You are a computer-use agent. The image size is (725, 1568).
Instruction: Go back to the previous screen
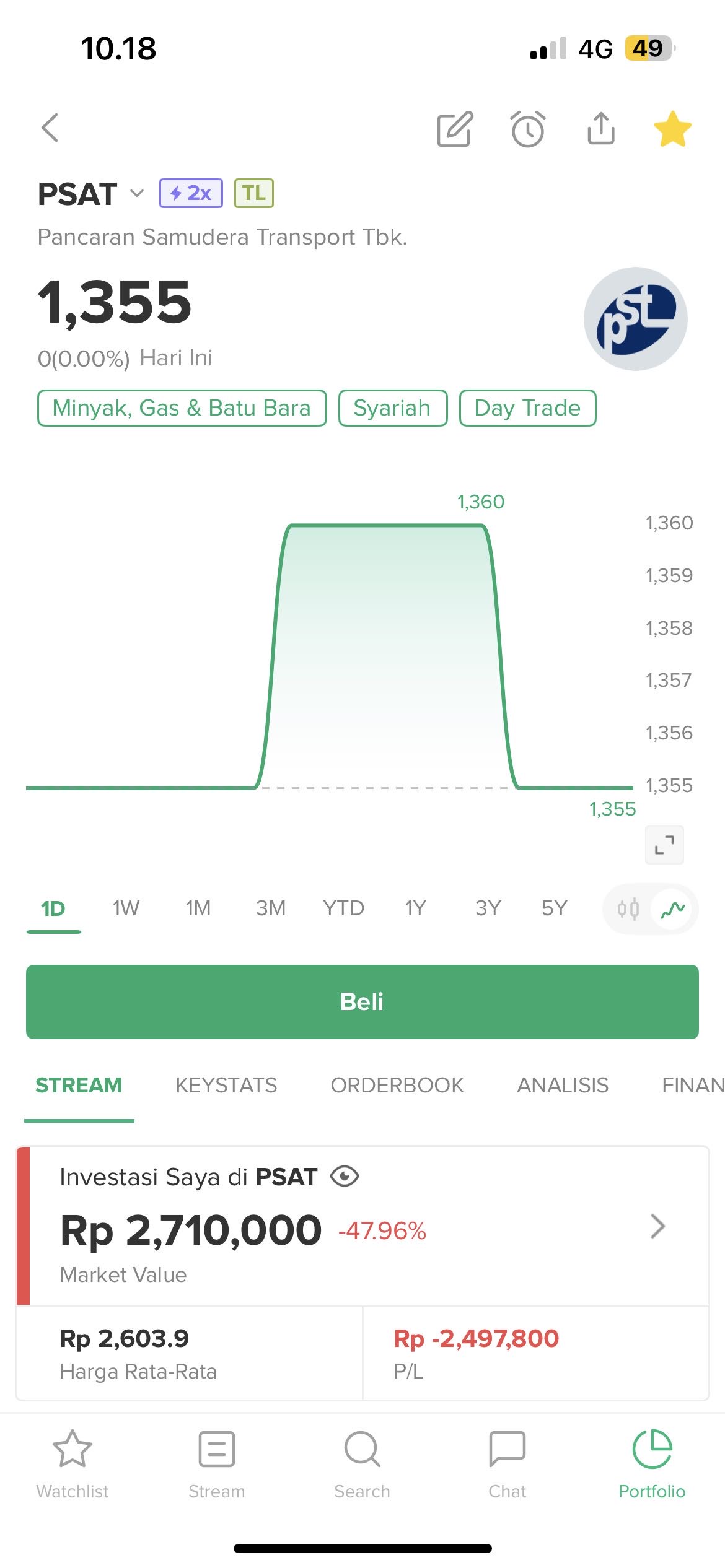tap(50, 128)
